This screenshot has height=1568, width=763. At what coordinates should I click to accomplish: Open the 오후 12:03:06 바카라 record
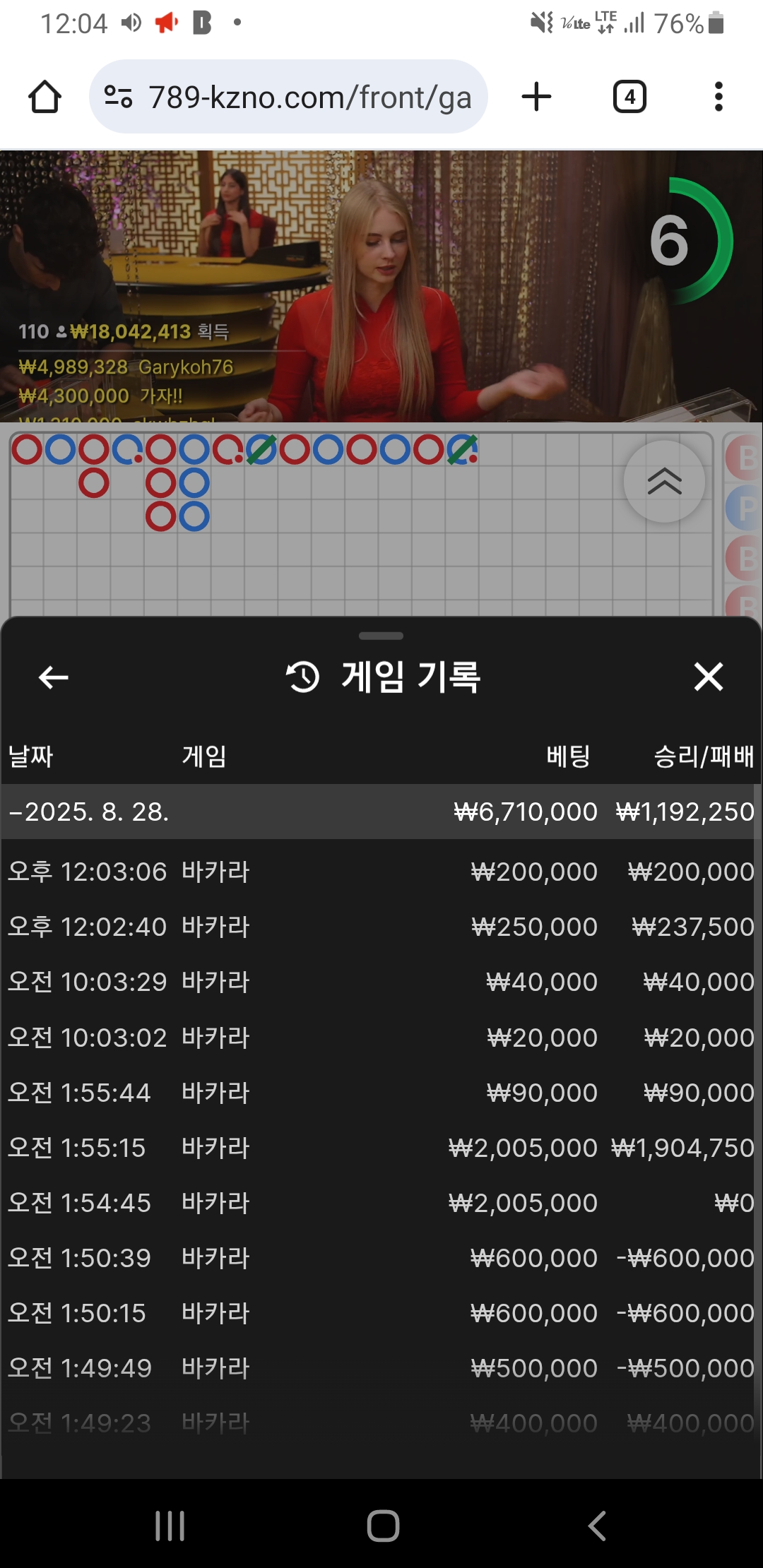381,872
